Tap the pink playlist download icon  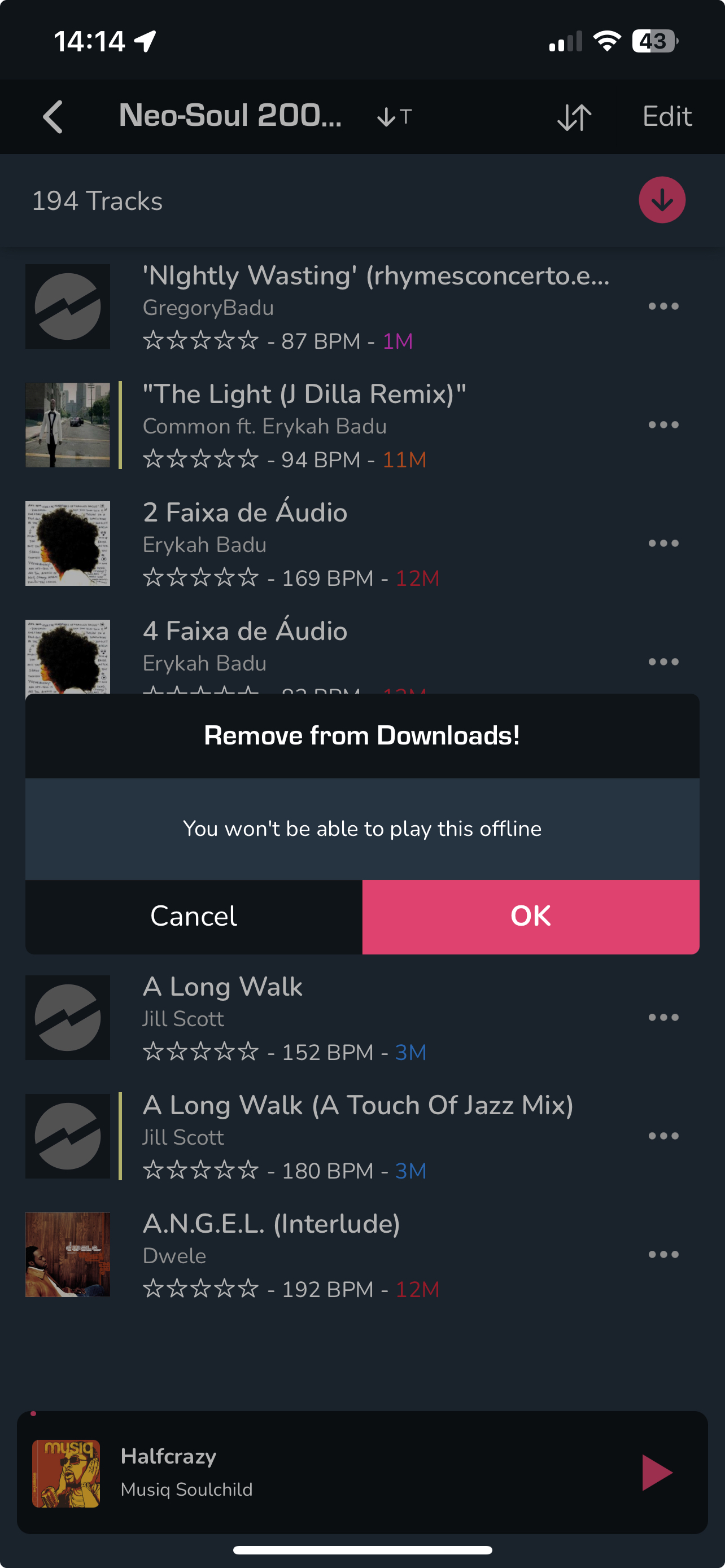click(662, 200)
